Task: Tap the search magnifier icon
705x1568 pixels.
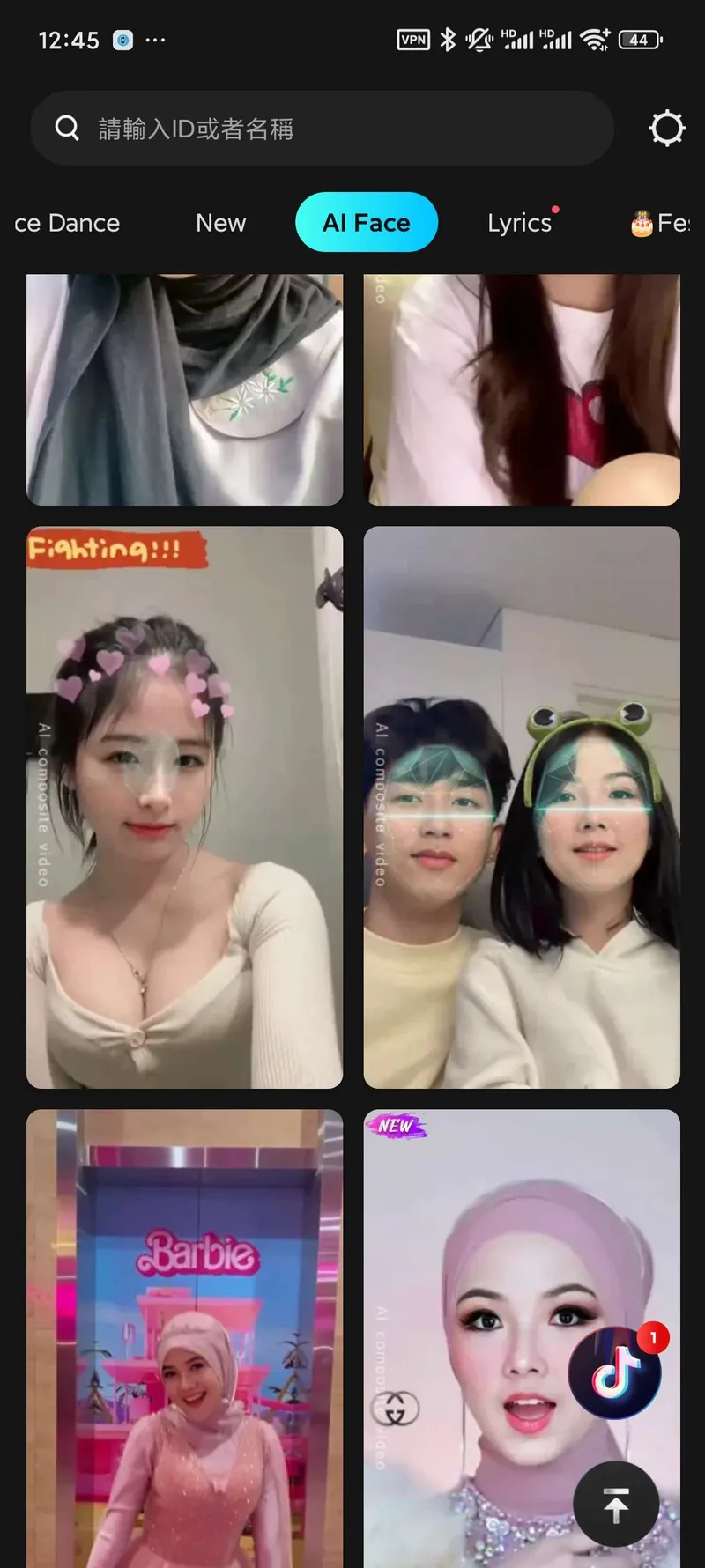Action: click(x=67, y=128)
